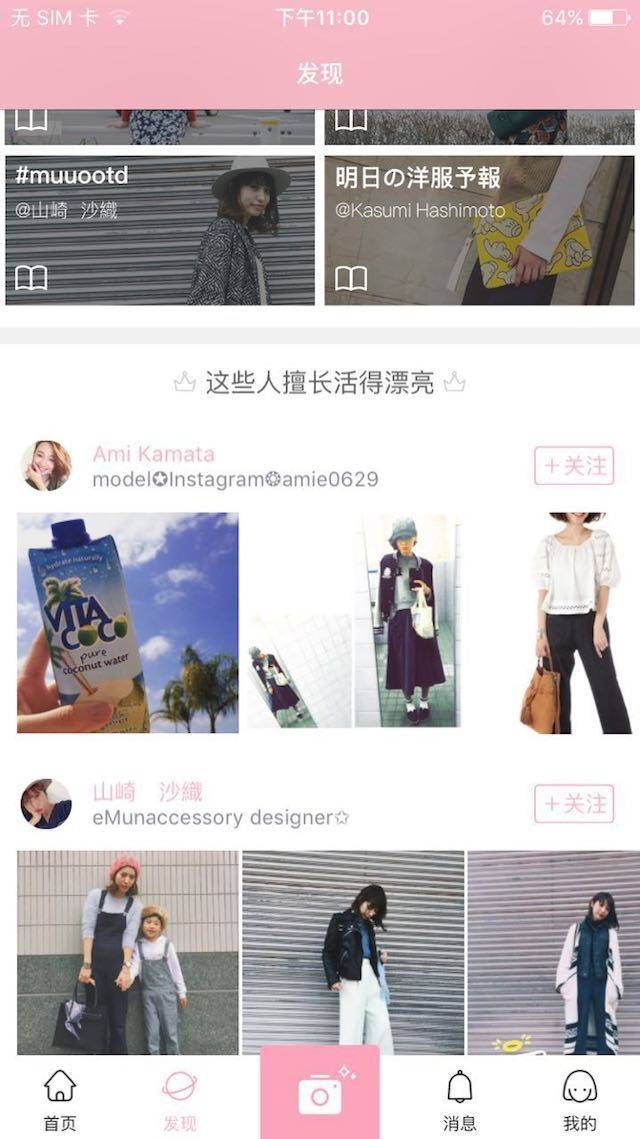Follow 山崎 沙織 with 关注 button
Viewport: 640px width, 1139px height.
point(574,804)
